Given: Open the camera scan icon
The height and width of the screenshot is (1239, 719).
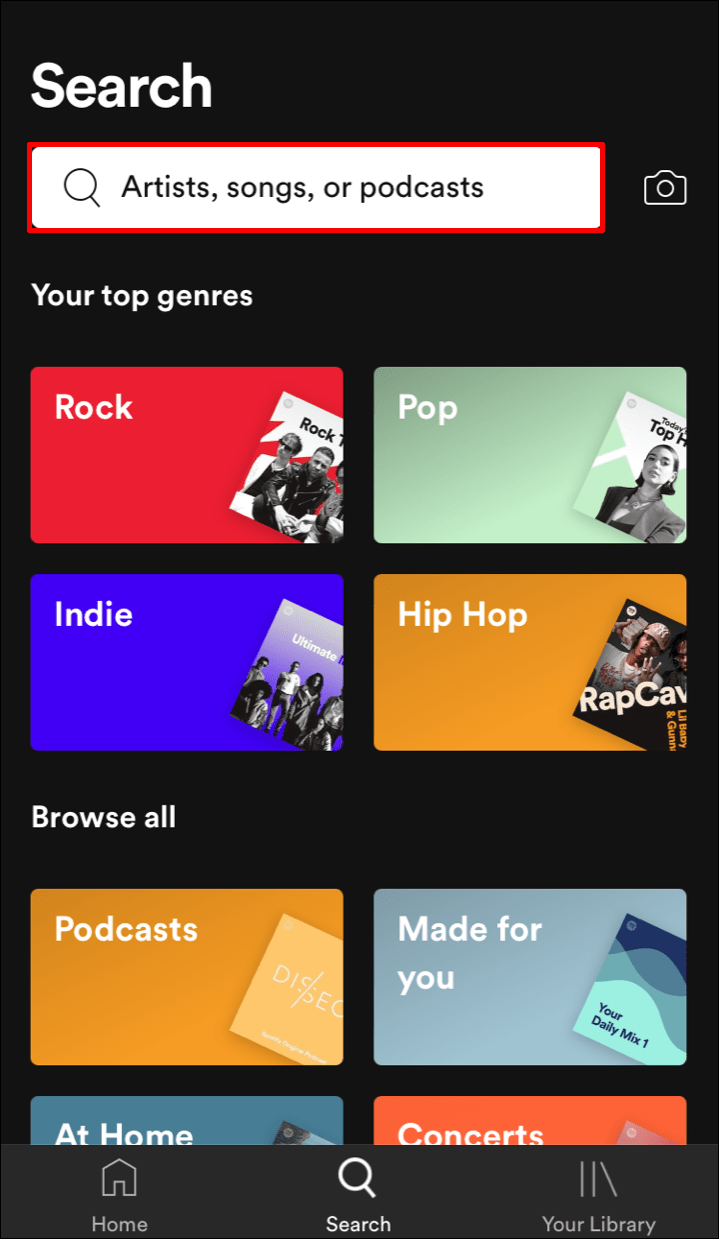Looking at the screenshot, I should point(665,188).
